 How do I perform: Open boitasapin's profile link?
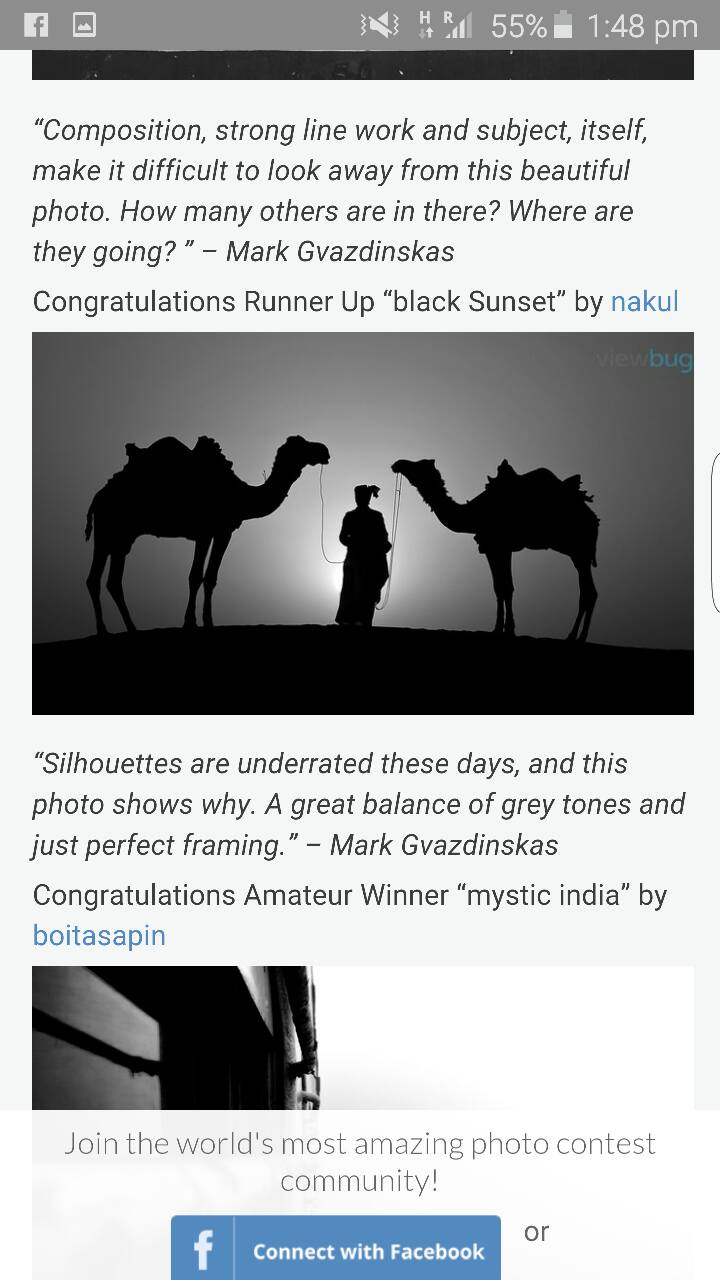tap(99, 936)
